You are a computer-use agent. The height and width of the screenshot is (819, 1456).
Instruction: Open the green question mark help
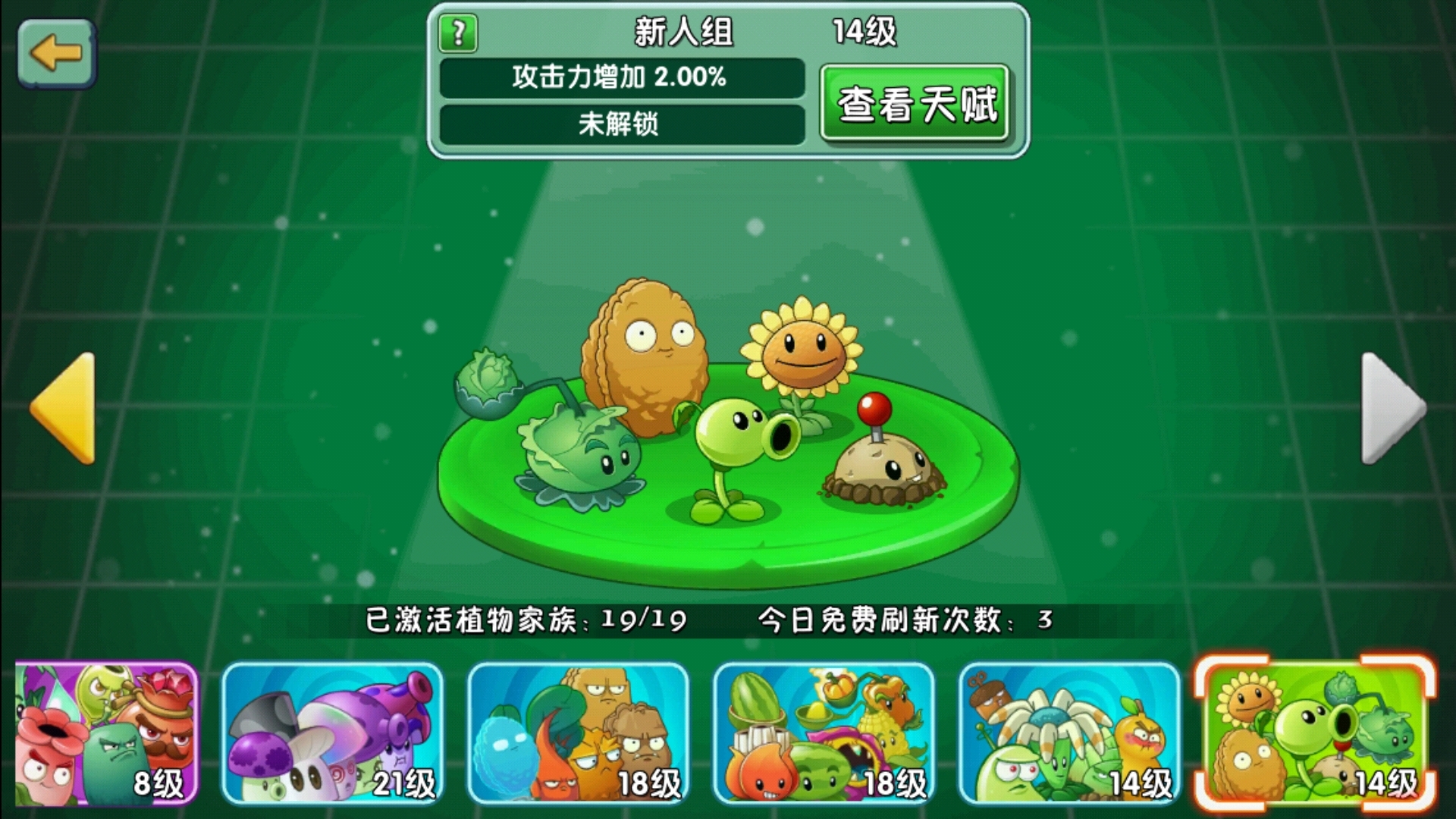point(458,34)
